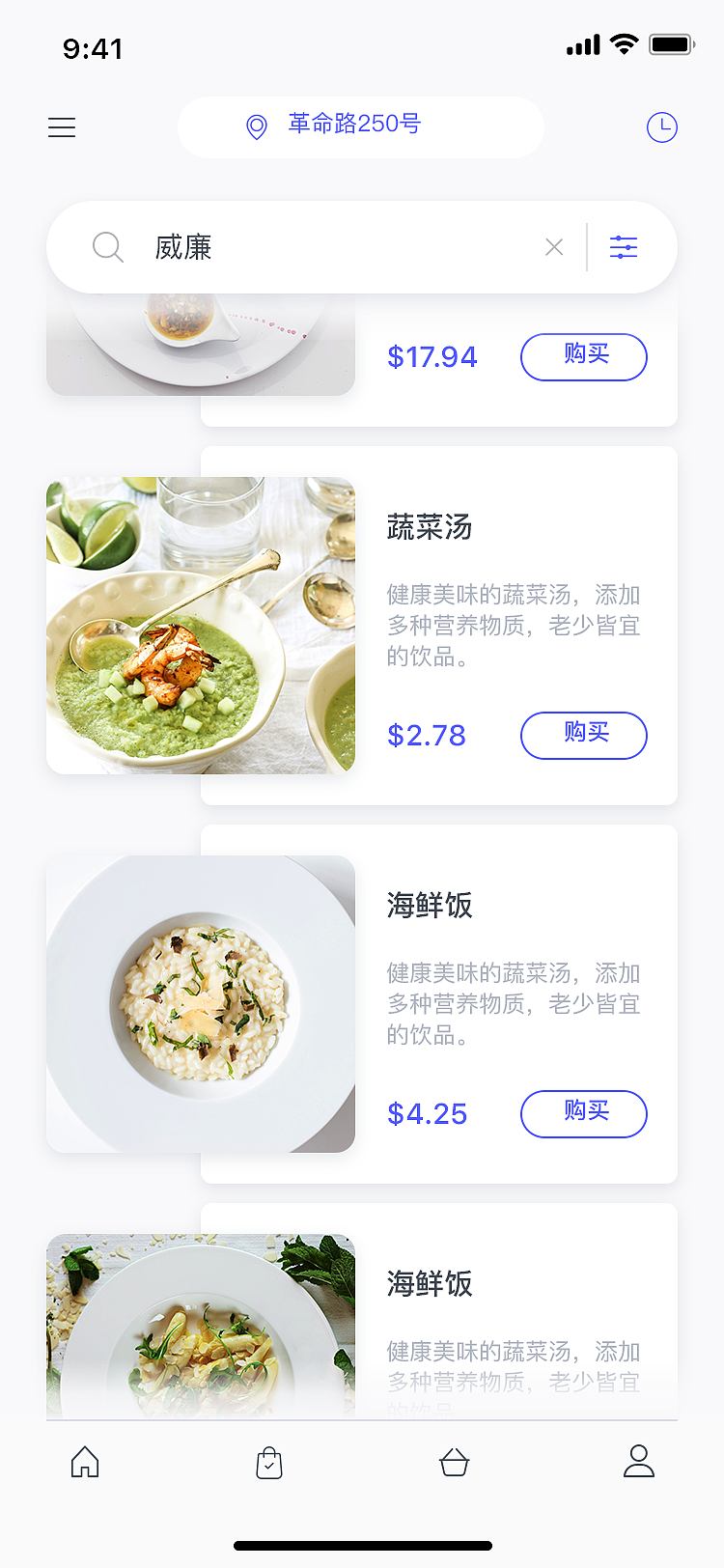Open the order history clock icon
This screenshot has width=724, height=1568.
click(x=661, y=126)
